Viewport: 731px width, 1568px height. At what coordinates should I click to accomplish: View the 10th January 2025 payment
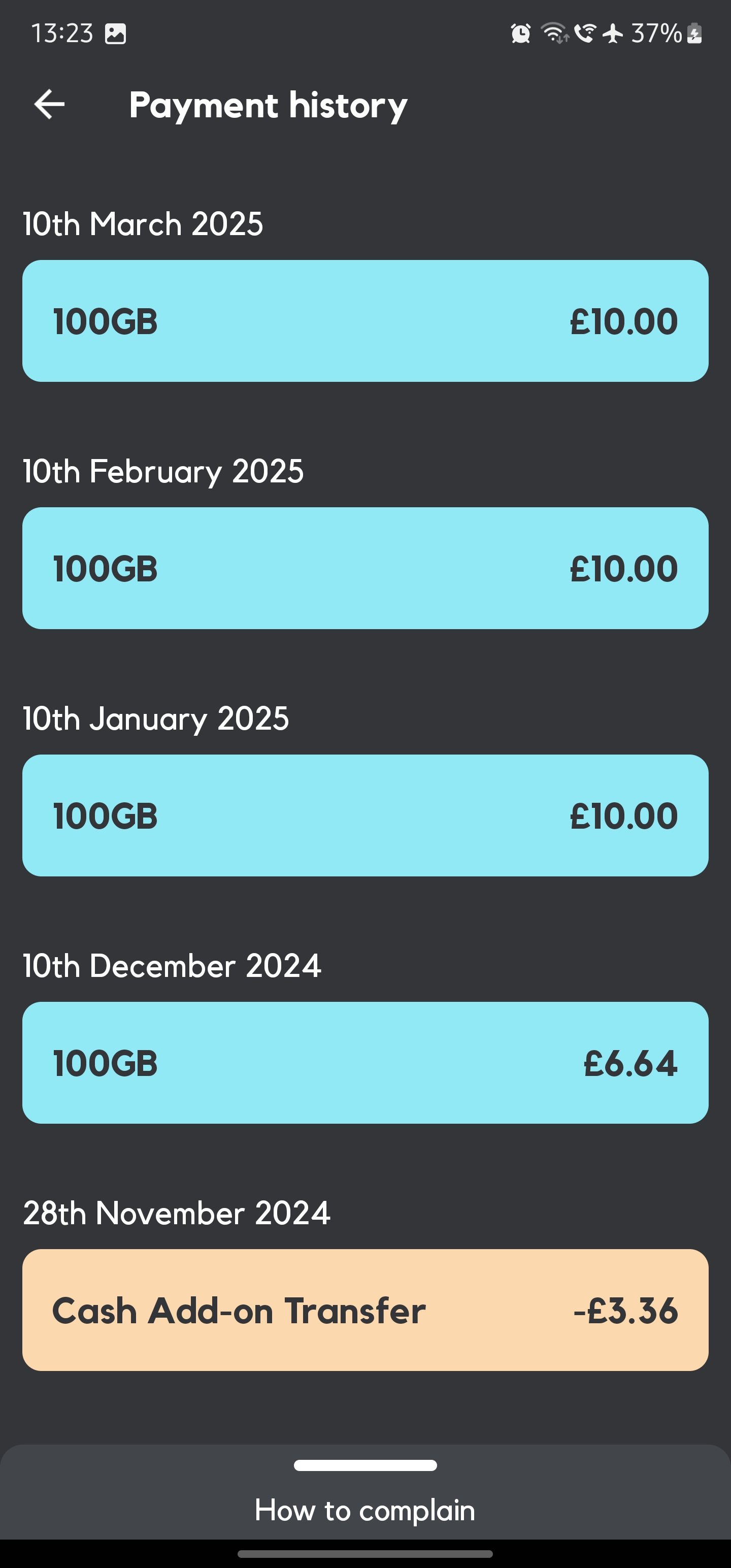[365, 815]
